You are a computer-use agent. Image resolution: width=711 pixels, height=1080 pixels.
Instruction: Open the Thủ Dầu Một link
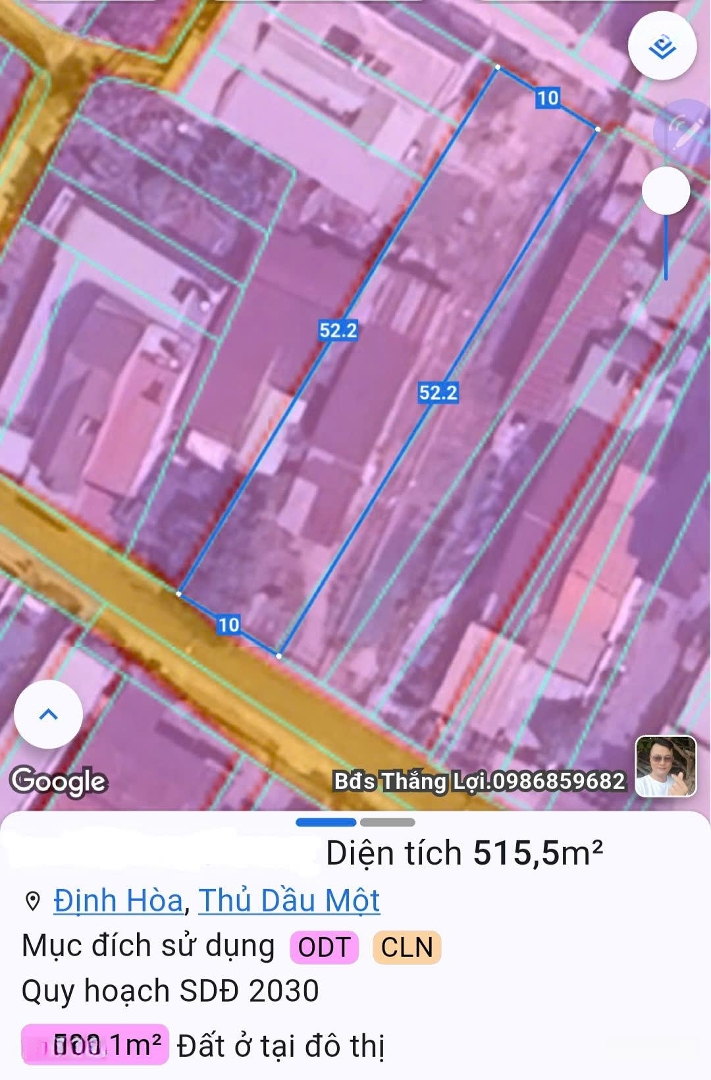pyautogui.click(x=289, y=901)
